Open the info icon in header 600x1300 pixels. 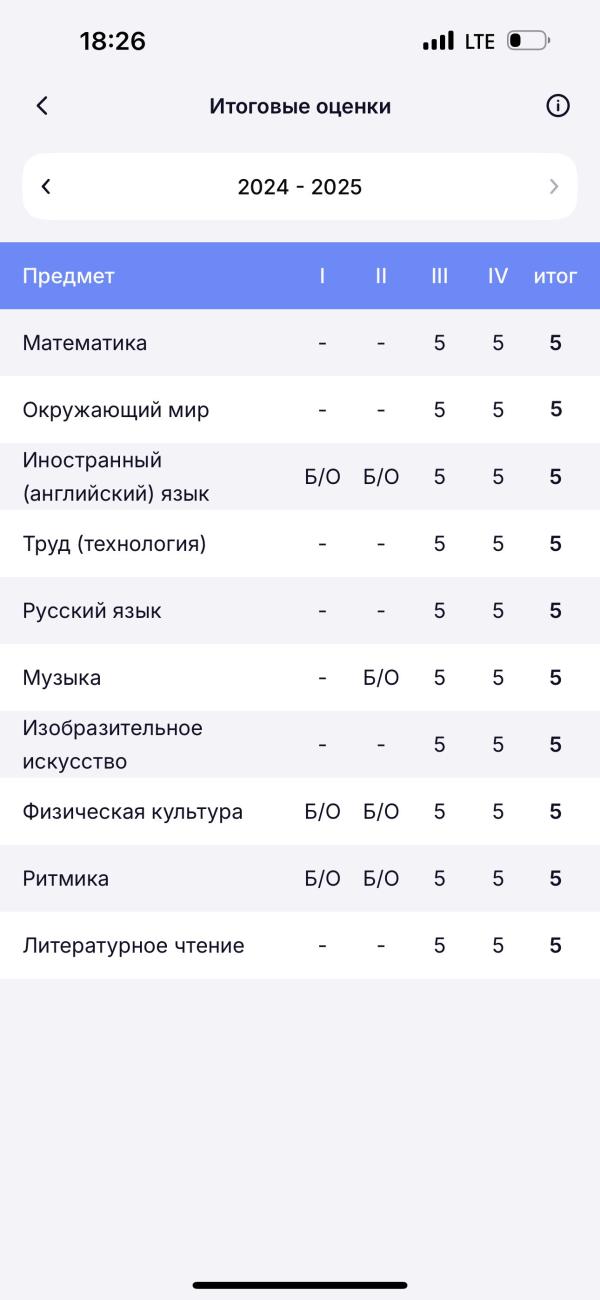558,106
